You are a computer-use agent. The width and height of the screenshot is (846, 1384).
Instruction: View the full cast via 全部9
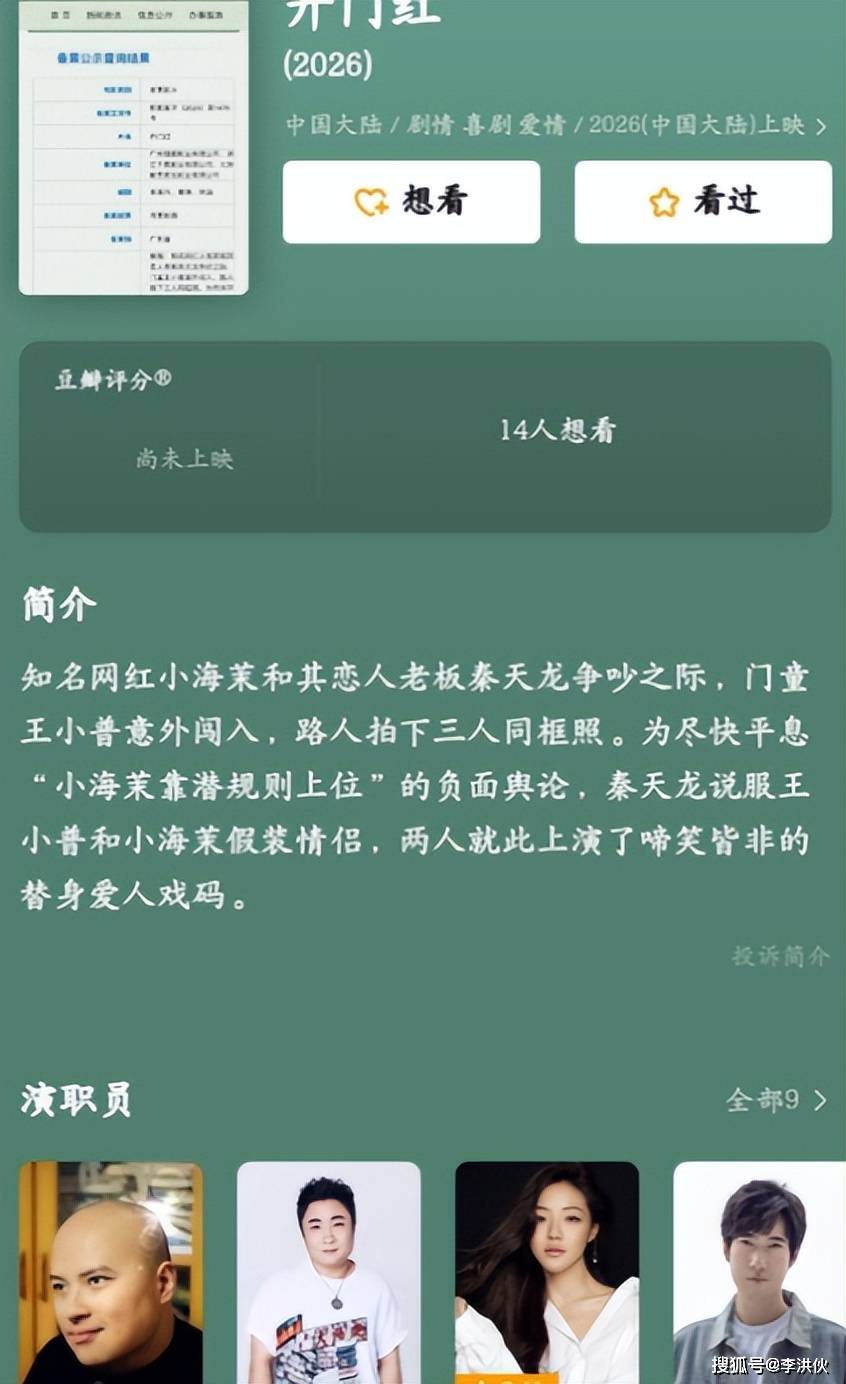coord(776,1101)
